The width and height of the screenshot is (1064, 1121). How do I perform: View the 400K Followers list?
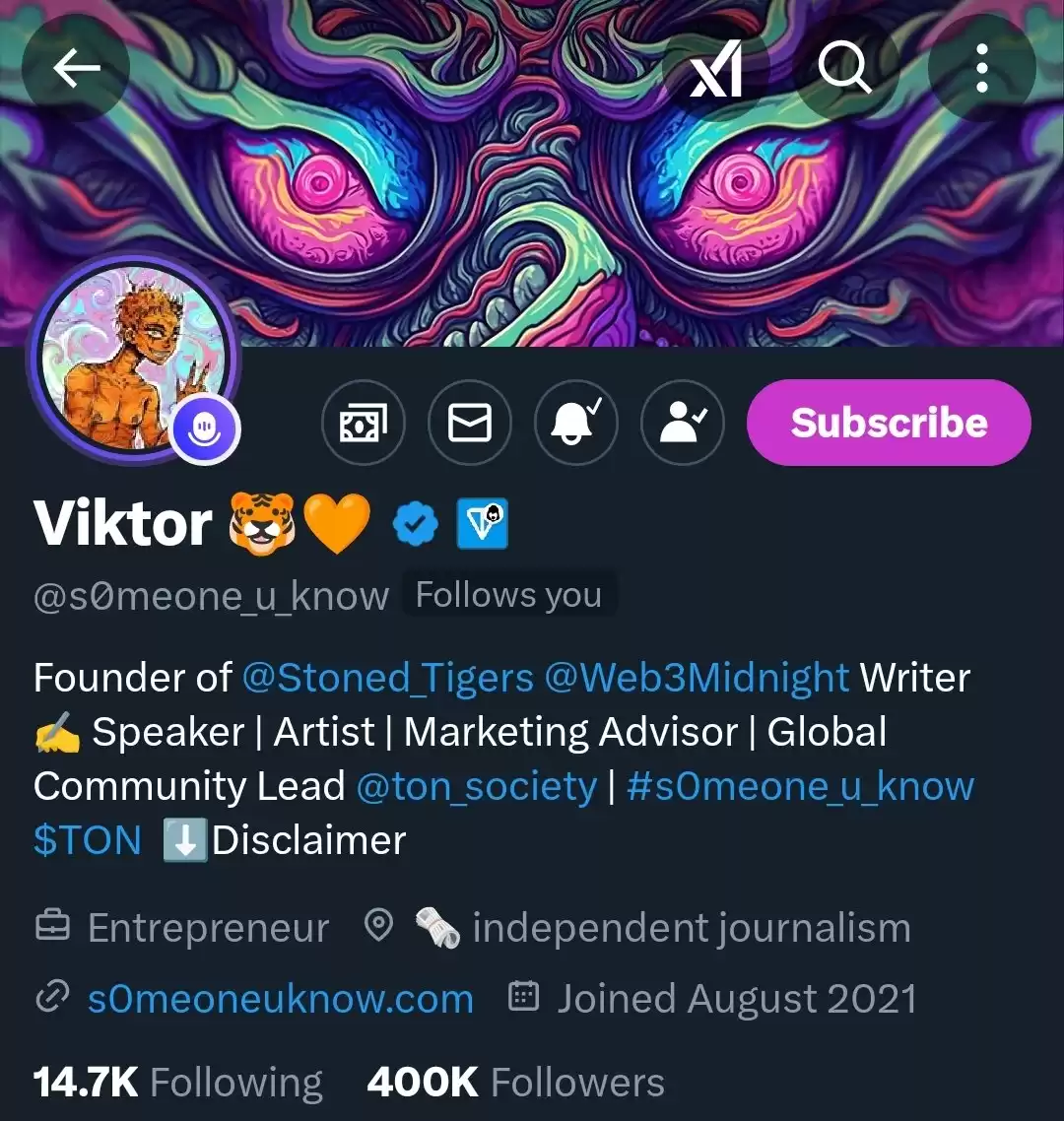[x=515, y=1083]
